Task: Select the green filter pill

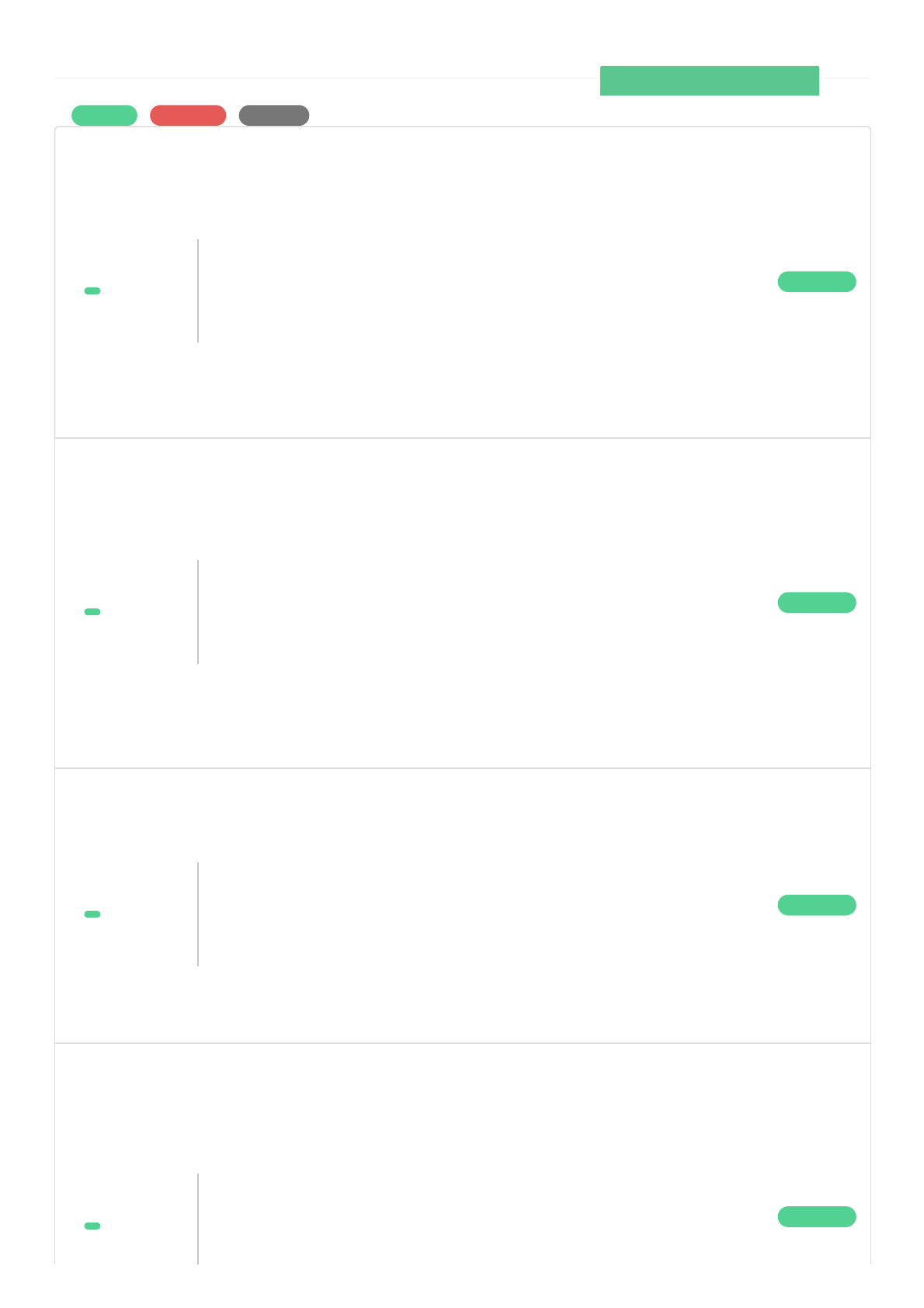Action: click(x=104, y=115)
